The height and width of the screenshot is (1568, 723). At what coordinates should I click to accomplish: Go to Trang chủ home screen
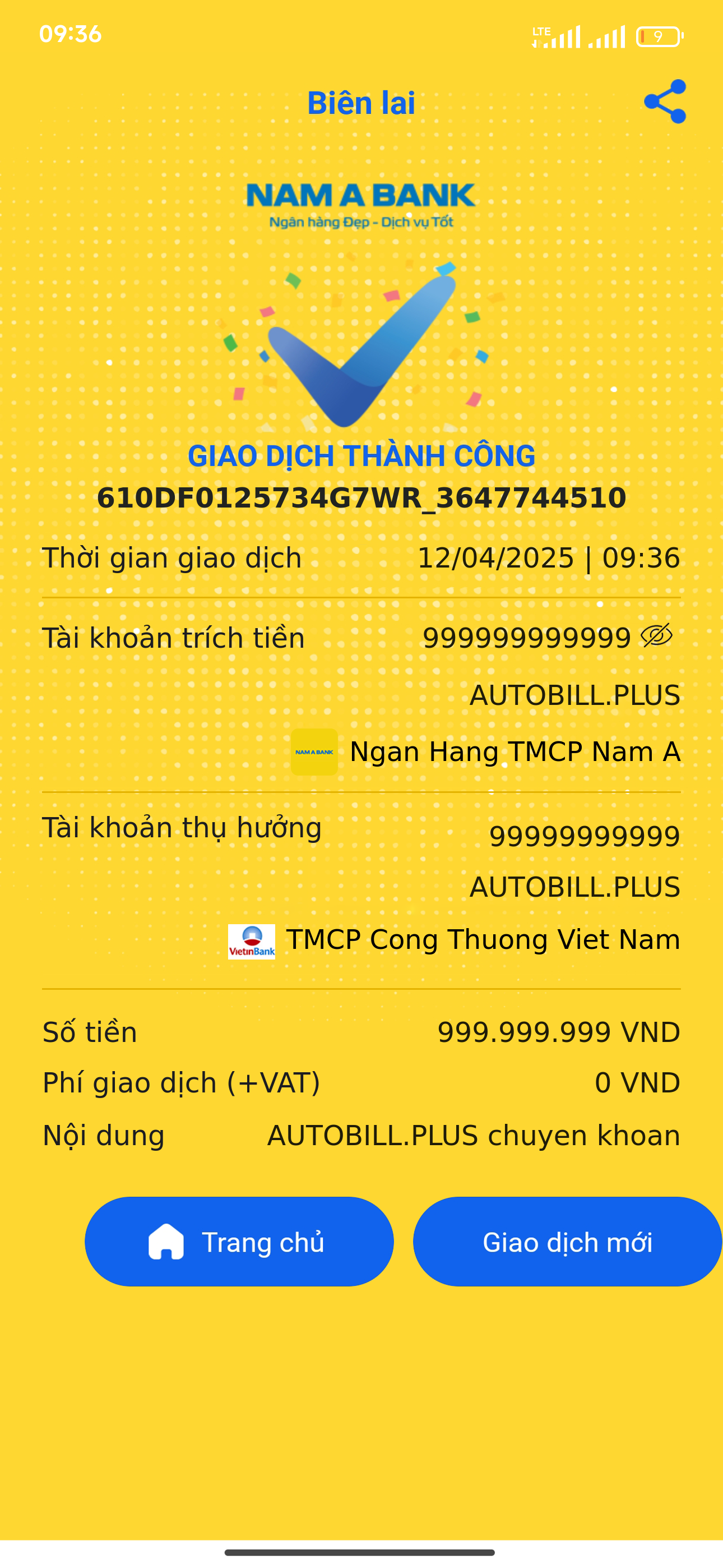239,1242
